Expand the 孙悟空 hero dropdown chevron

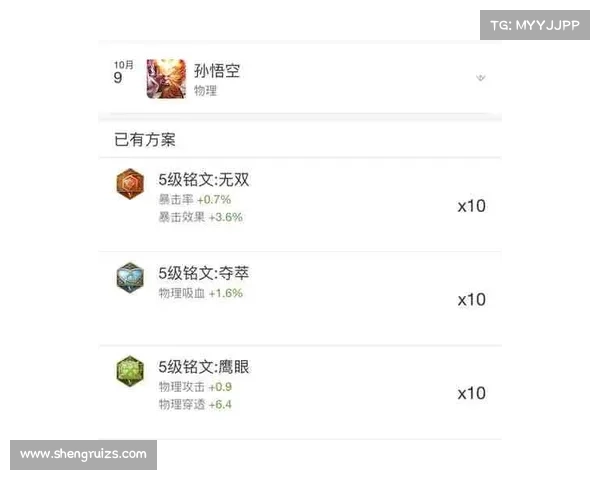click(x=480, y=78)
